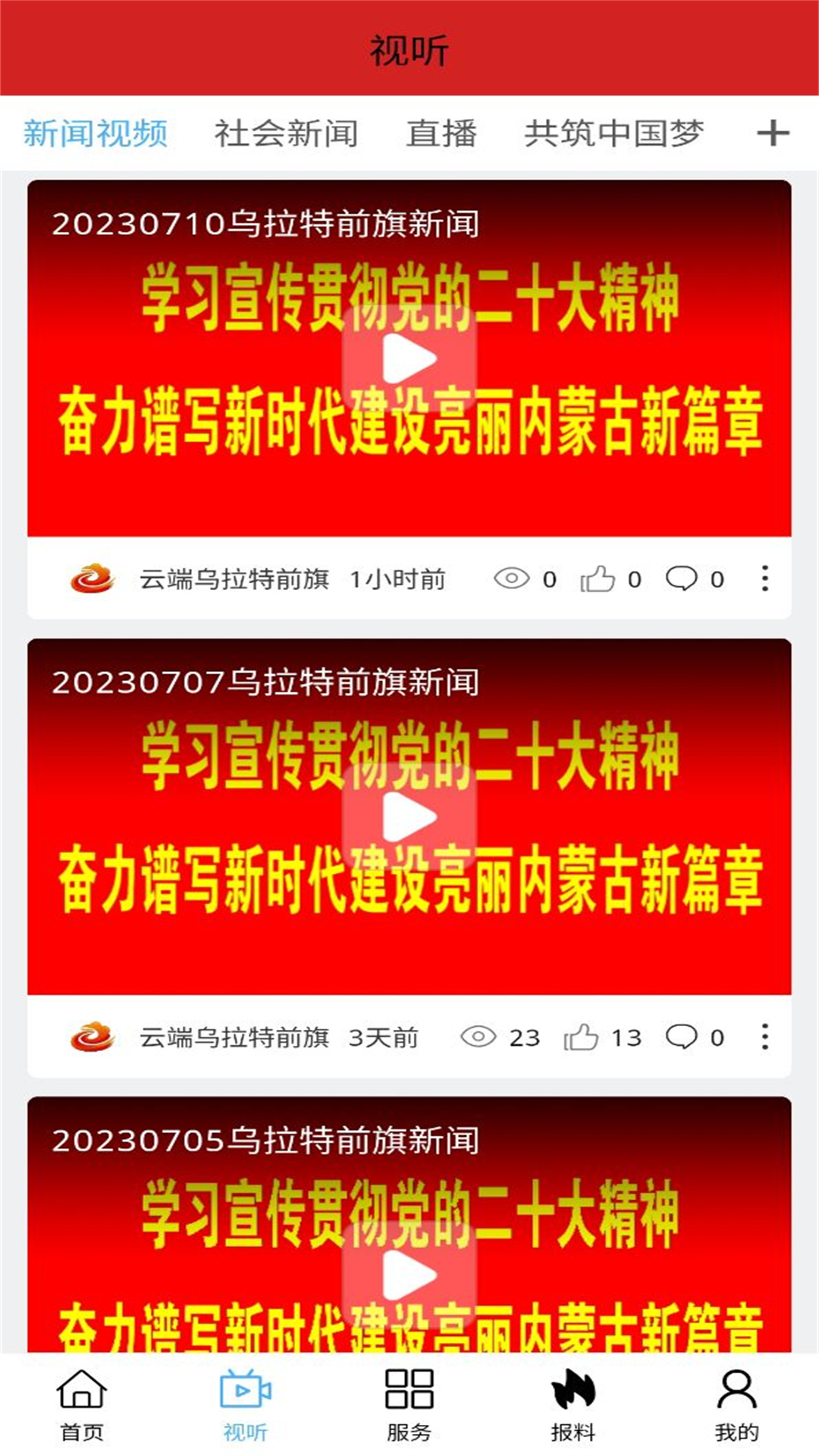Open comments on the 20230707 news video
This screenshot has height=1456, width=819.
coord(682,1037)
